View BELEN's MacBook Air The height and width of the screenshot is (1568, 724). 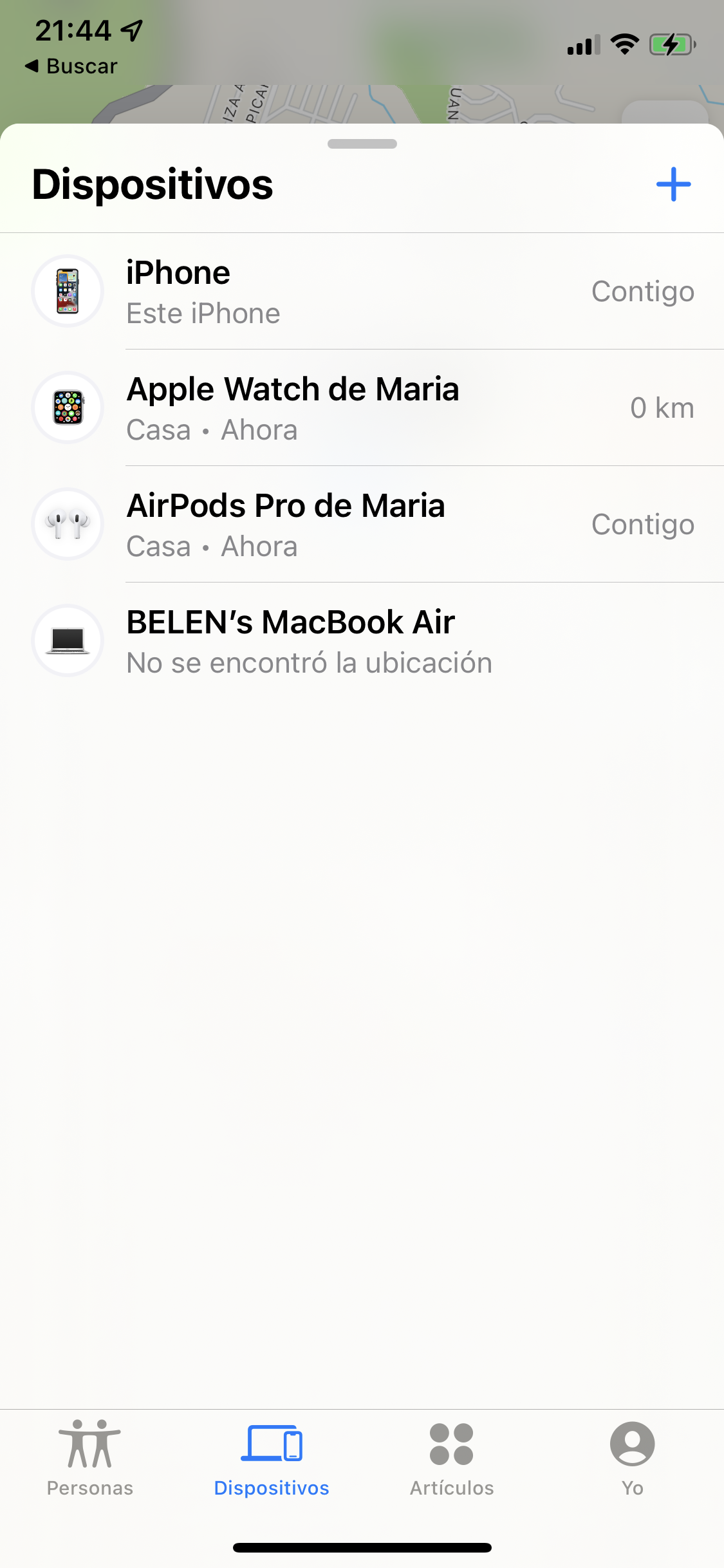point(362,641)
